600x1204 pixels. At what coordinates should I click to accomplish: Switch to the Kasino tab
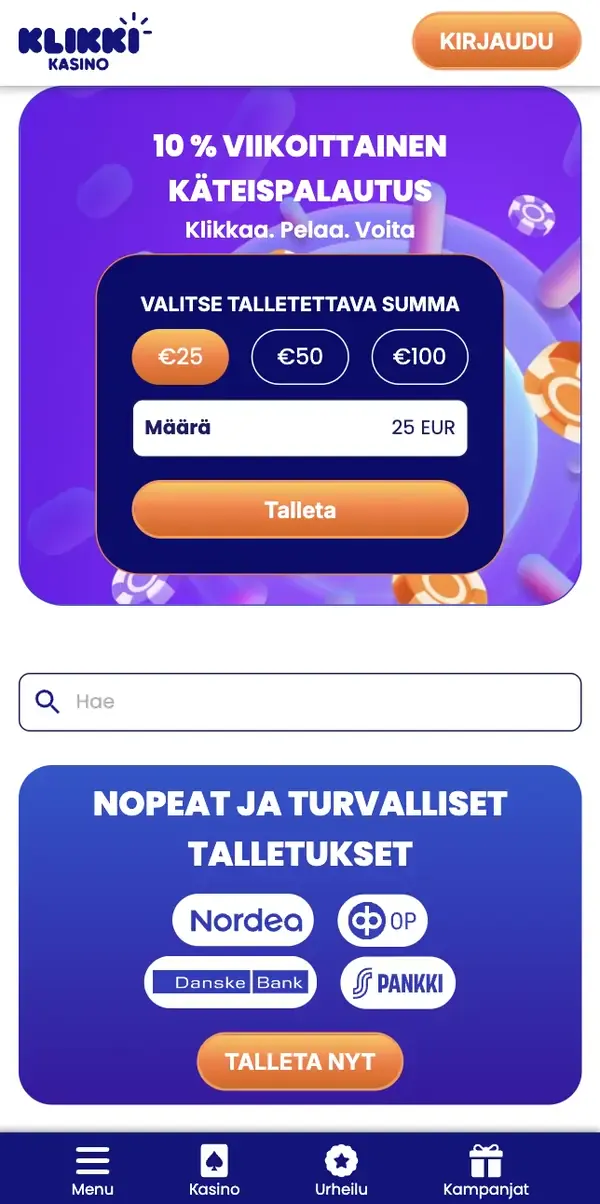(x=215, y=1170)
